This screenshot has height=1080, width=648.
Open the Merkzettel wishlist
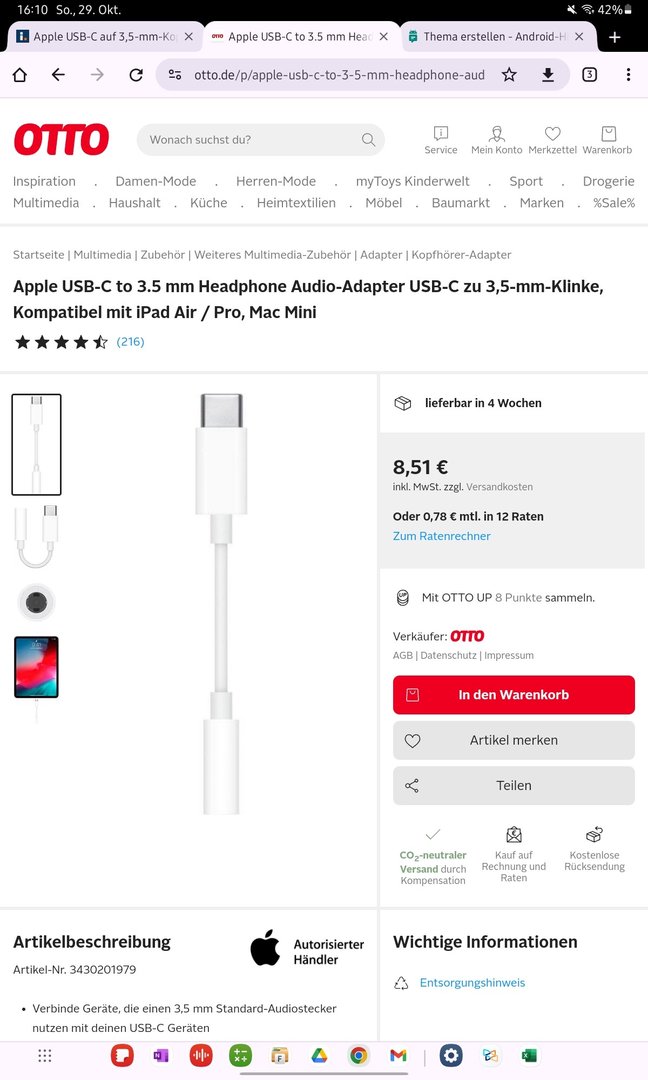click(x=552, y=140)
